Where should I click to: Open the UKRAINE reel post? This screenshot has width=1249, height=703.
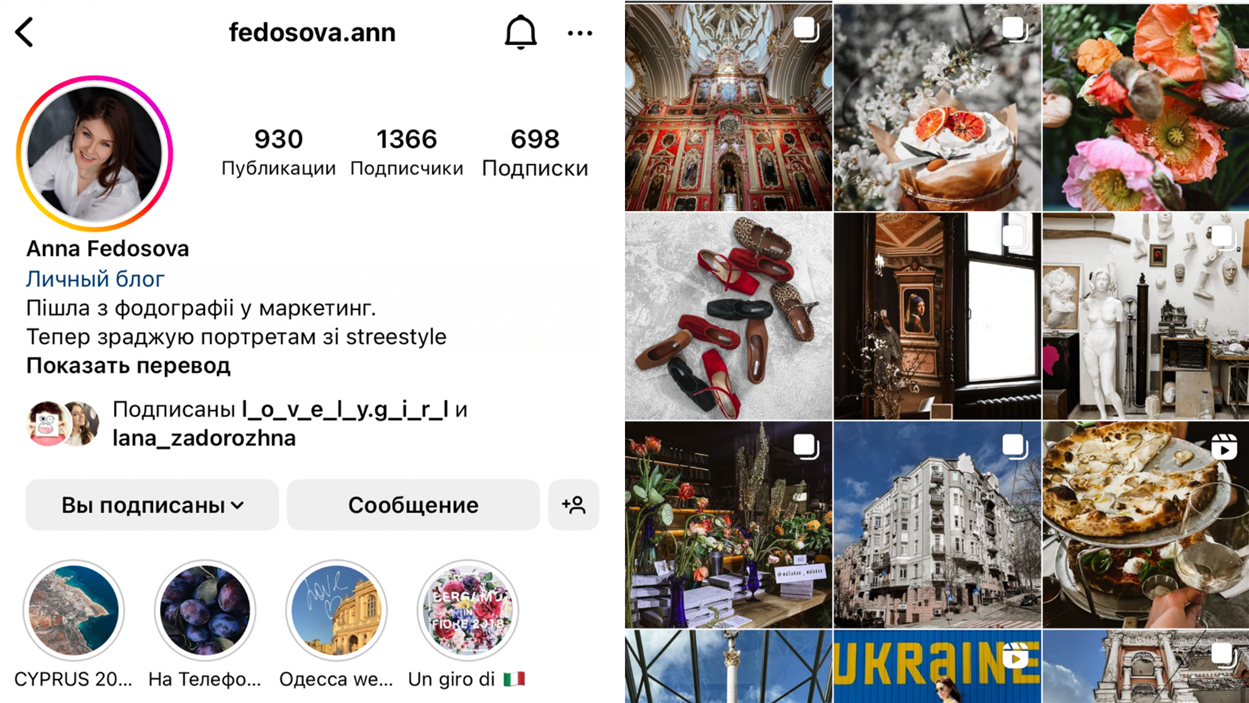click(x=936, y=667)
